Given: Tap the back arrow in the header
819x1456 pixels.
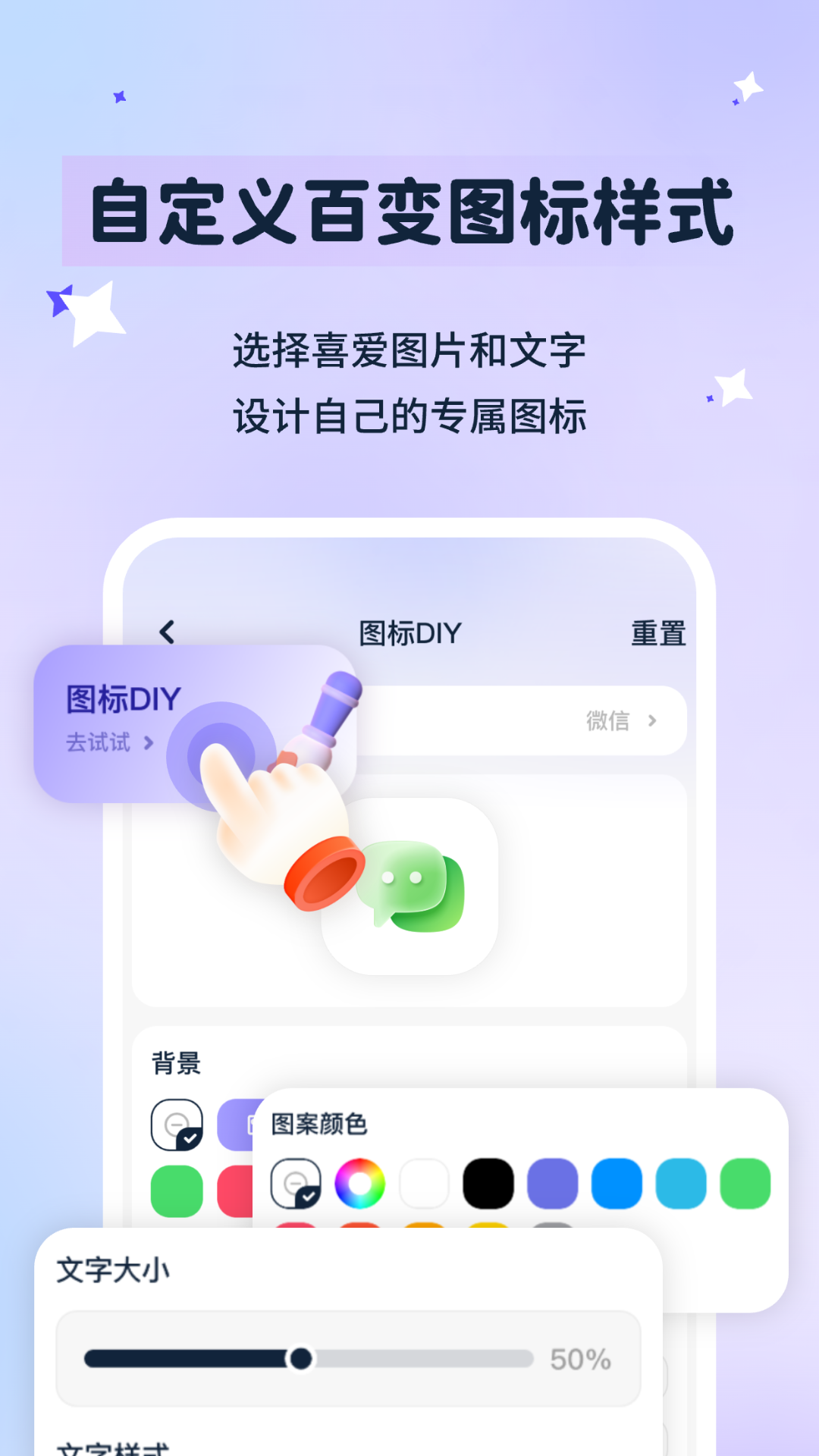Looking at the screenshot, I should 165,632.
